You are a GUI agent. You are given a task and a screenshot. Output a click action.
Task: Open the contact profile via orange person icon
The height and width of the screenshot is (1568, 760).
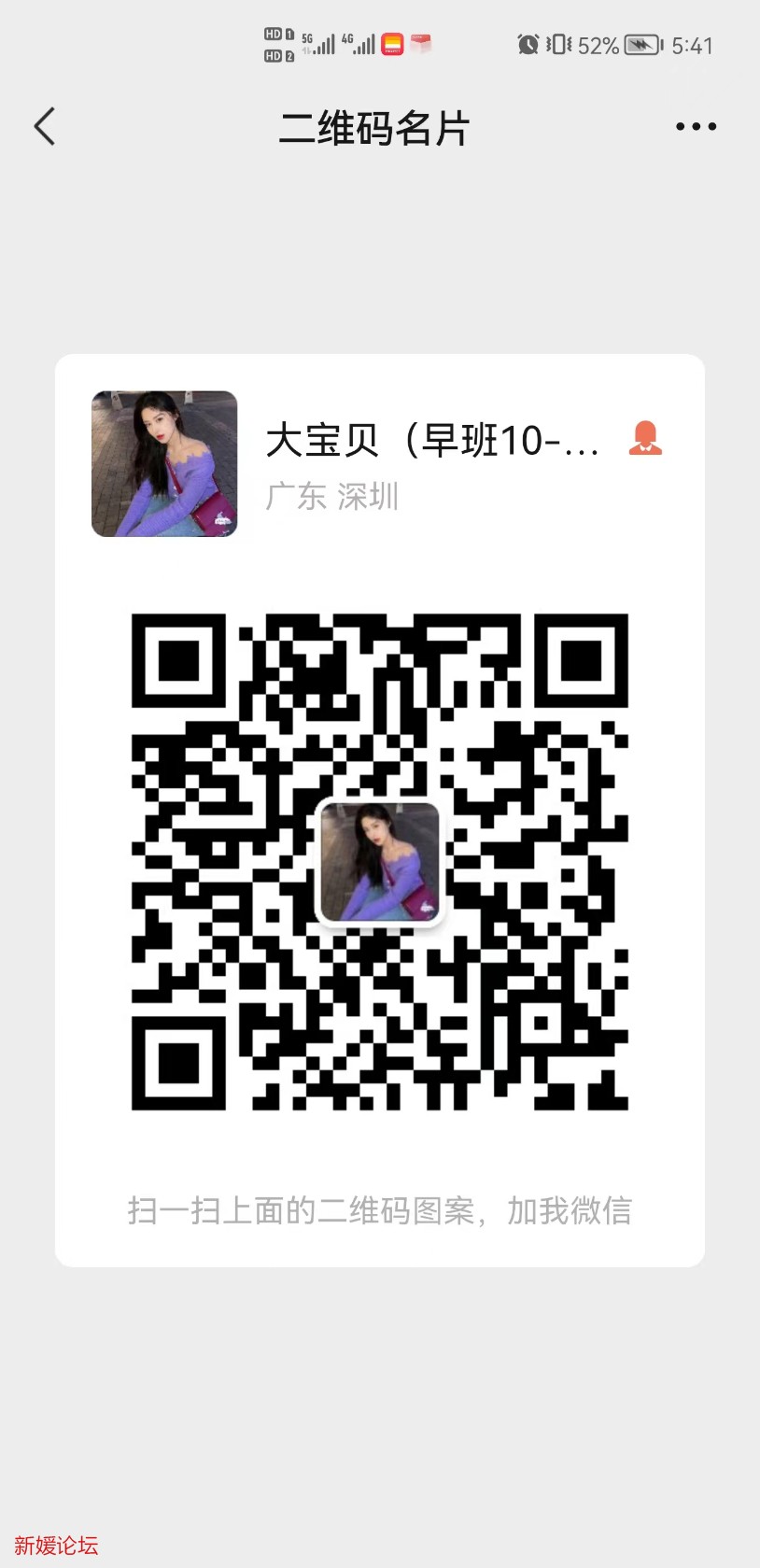pyautogui.click(x=645, y=437)
